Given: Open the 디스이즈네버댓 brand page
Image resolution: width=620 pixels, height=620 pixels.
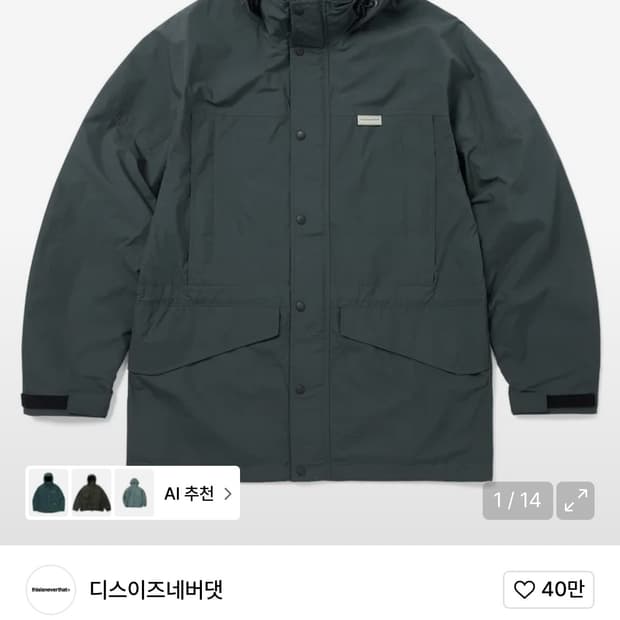Looking at the screenshot, I should (156, 590).
